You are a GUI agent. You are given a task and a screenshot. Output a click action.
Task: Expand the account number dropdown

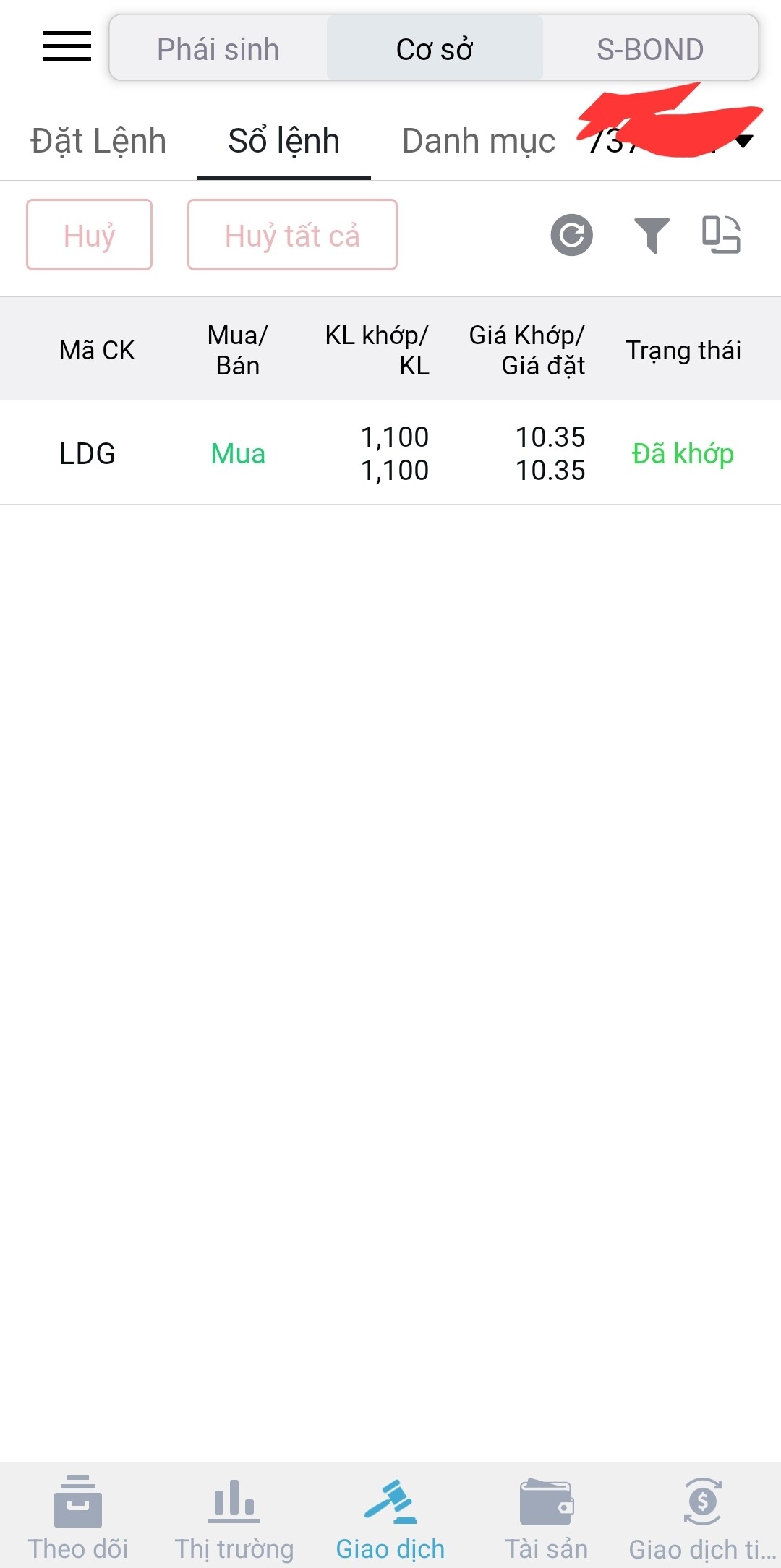743,141
